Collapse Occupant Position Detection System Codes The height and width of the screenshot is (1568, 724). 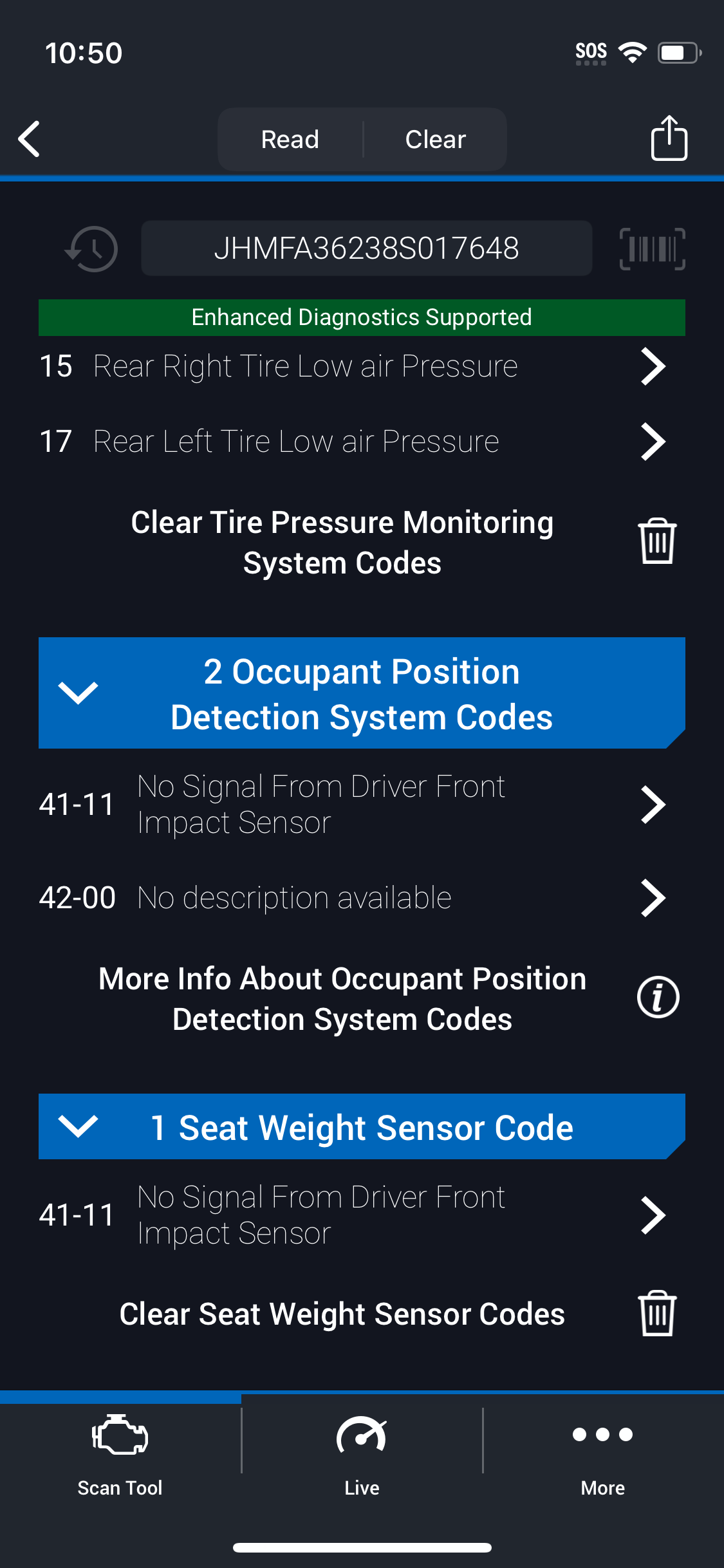[x=362, y=693]
